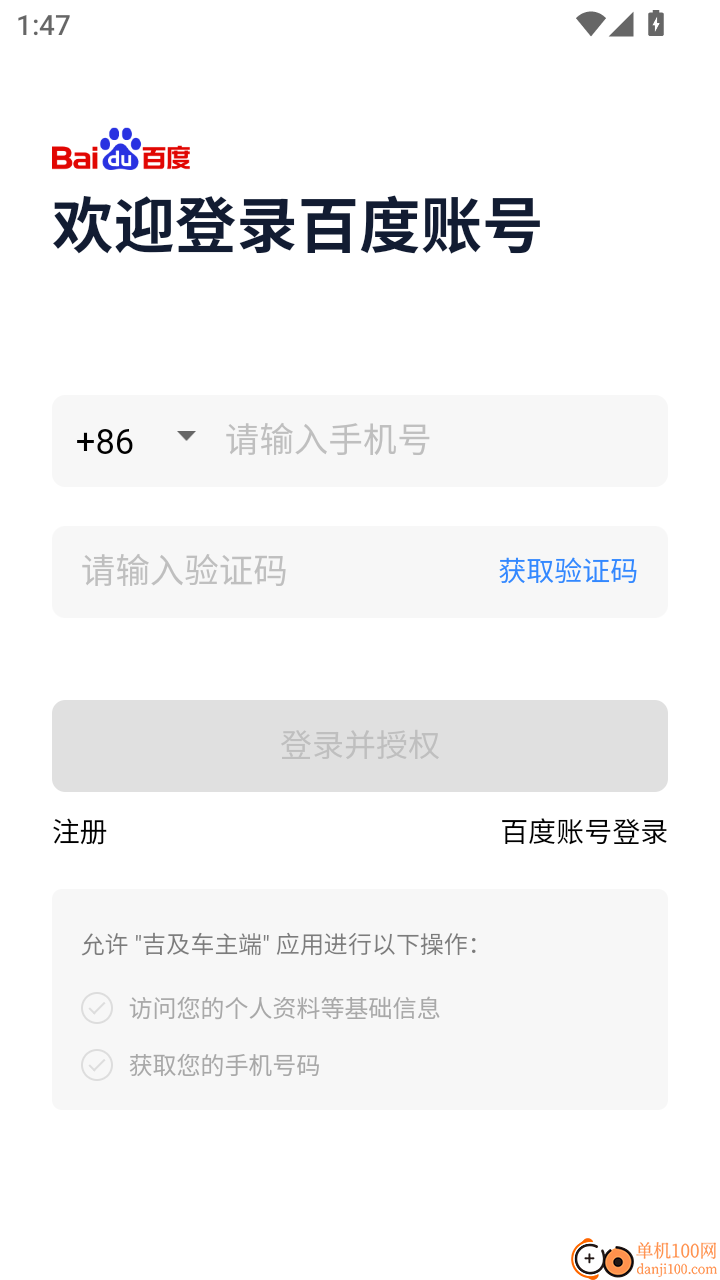
Task: Click the 获取验证码 link
Action: (x=567, y=571)
